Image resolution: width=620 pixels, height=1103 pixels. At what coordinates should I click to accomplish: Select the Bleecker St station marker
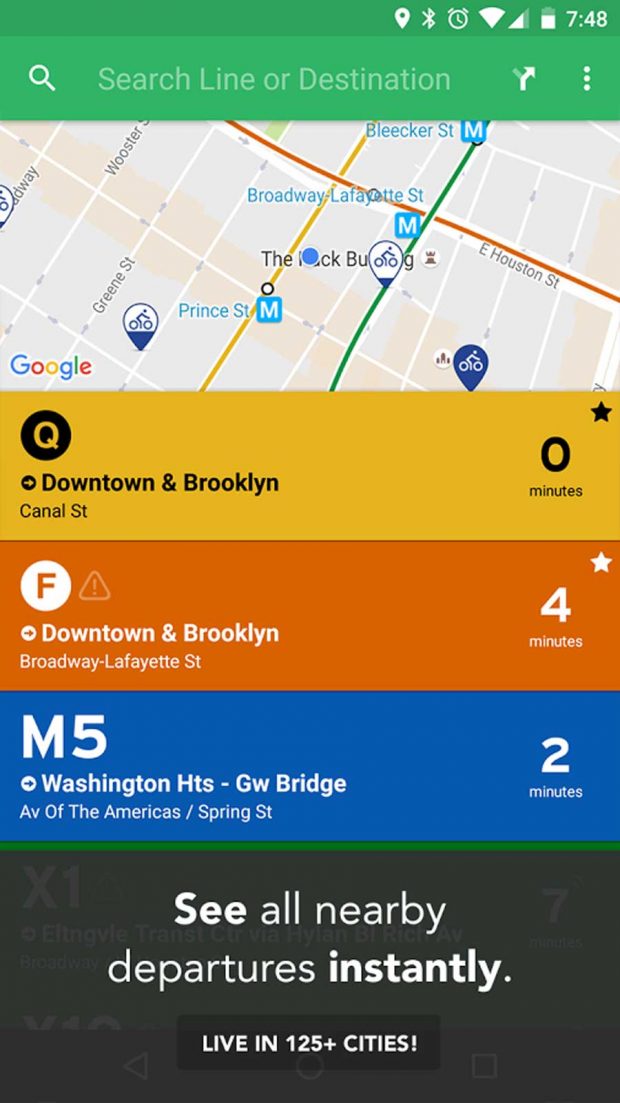click(x=473, y=131)
